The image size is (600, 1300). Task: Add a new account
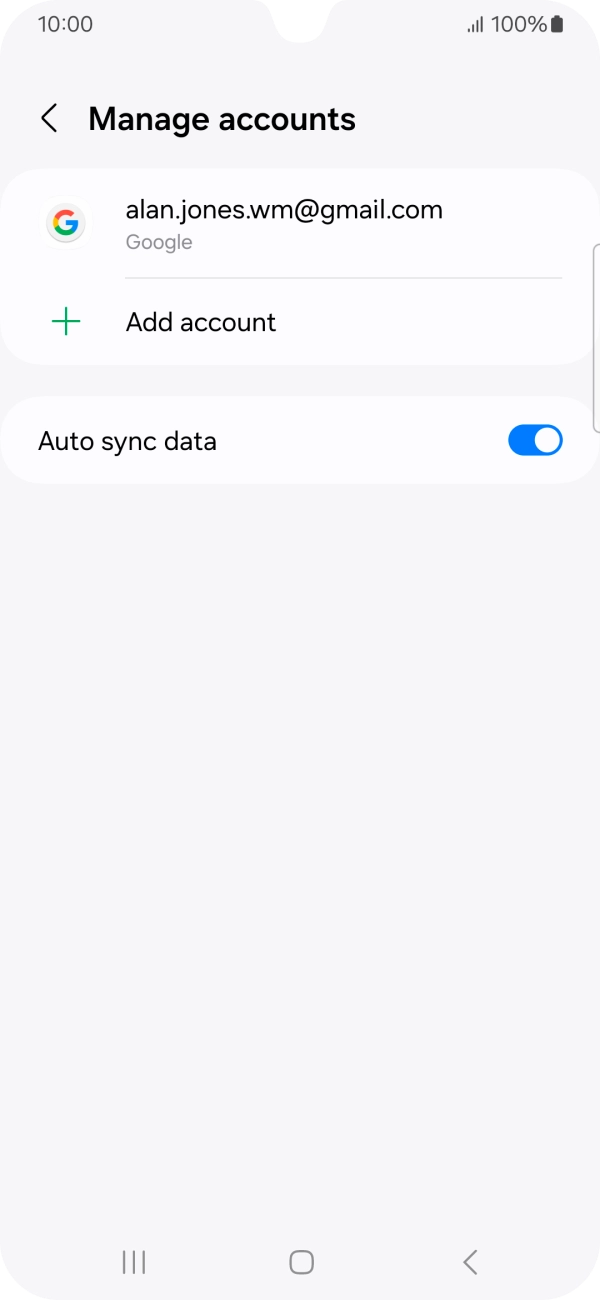click(300, 322)
